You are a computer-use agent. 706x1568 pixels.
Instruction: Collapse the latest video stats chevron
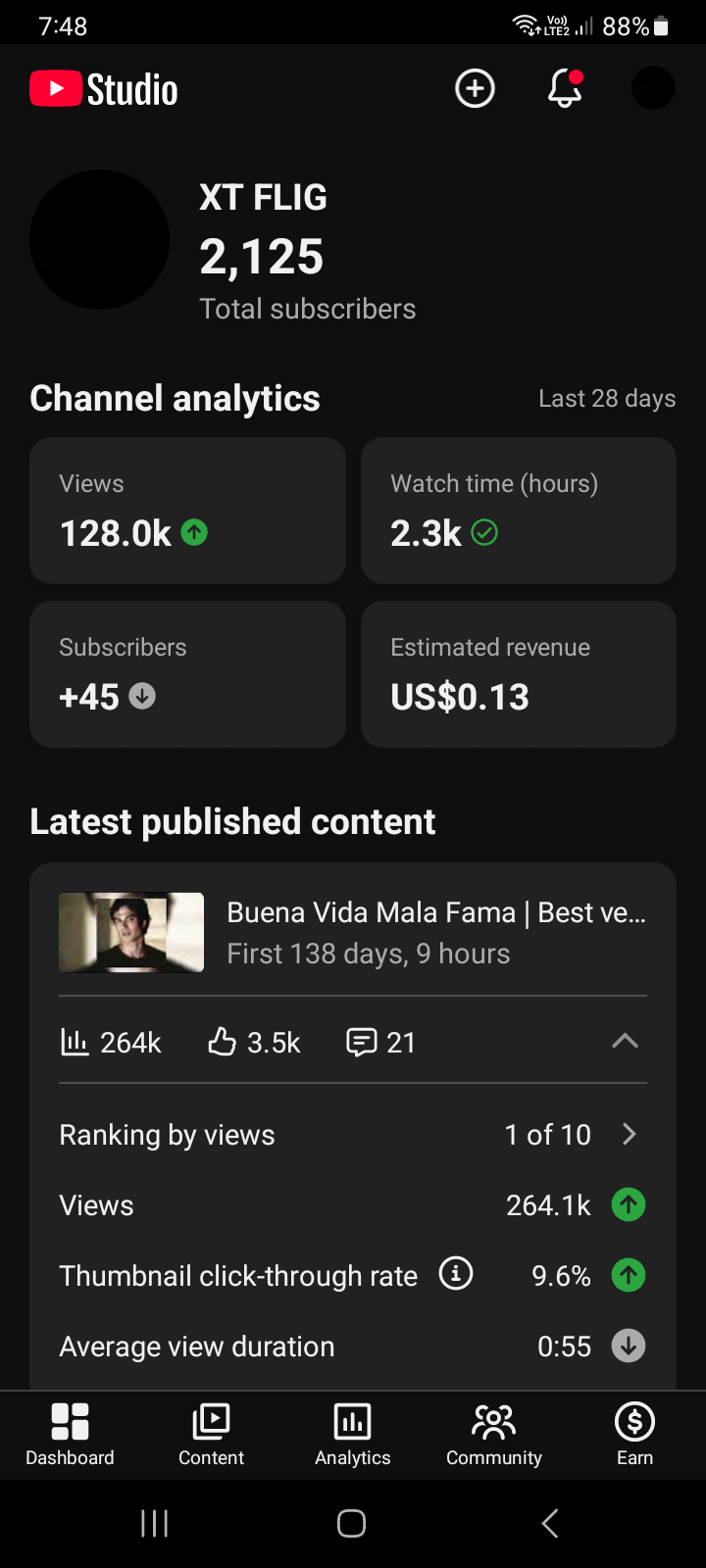pyautogui.click(x=625, y=1041)
